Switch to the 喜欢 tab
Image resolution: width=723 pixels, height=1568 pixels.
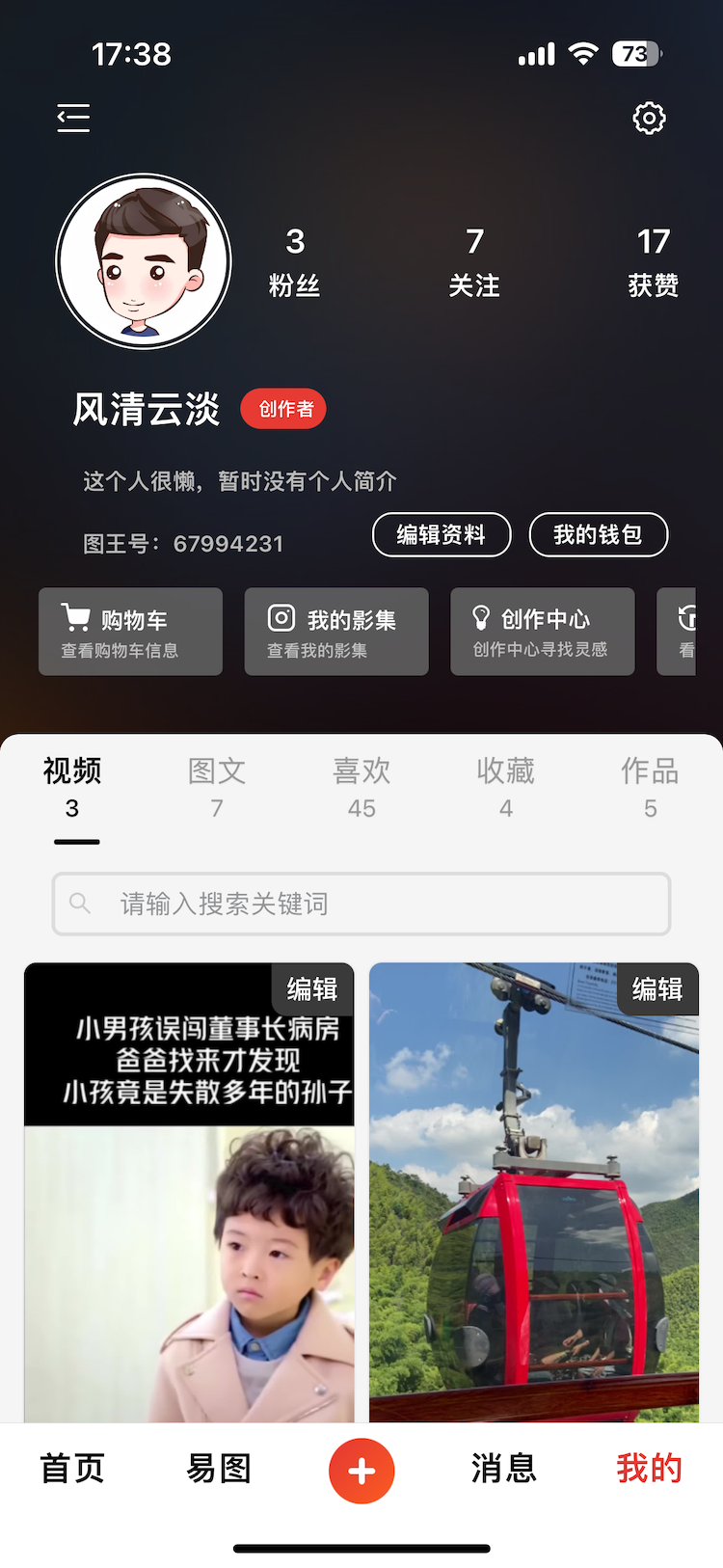tap(361, 787)
